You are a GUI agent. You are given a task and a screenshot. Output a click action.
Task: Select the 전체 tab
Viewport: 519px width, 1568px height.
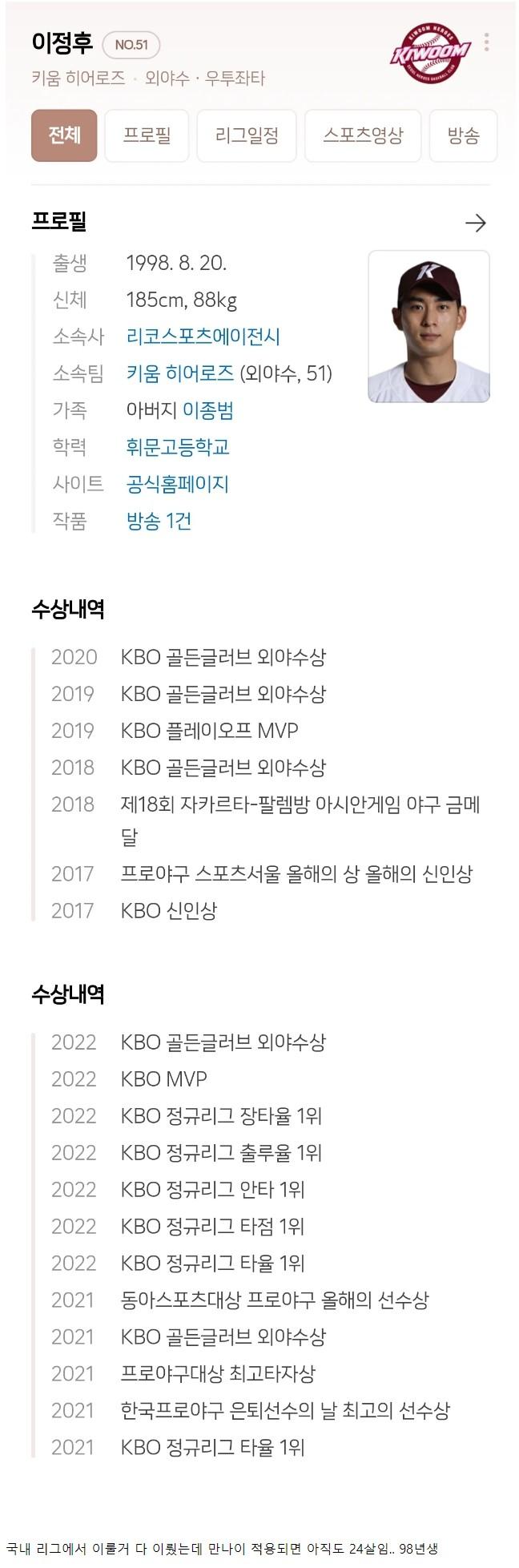coord(64,135)
